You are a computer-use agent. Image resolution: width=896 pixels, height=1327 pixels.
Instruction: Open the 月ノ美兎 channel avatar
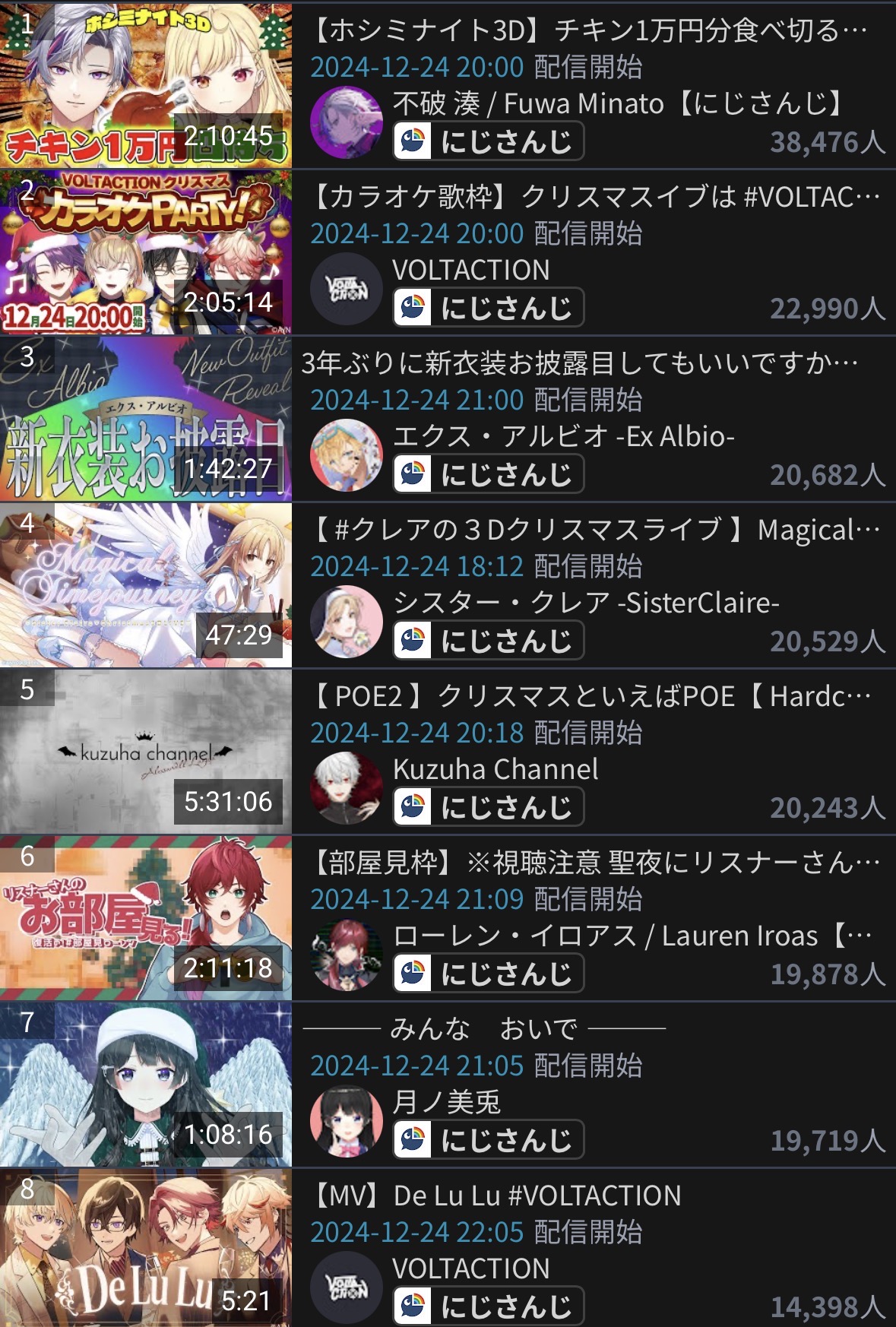pos(346,1121)
